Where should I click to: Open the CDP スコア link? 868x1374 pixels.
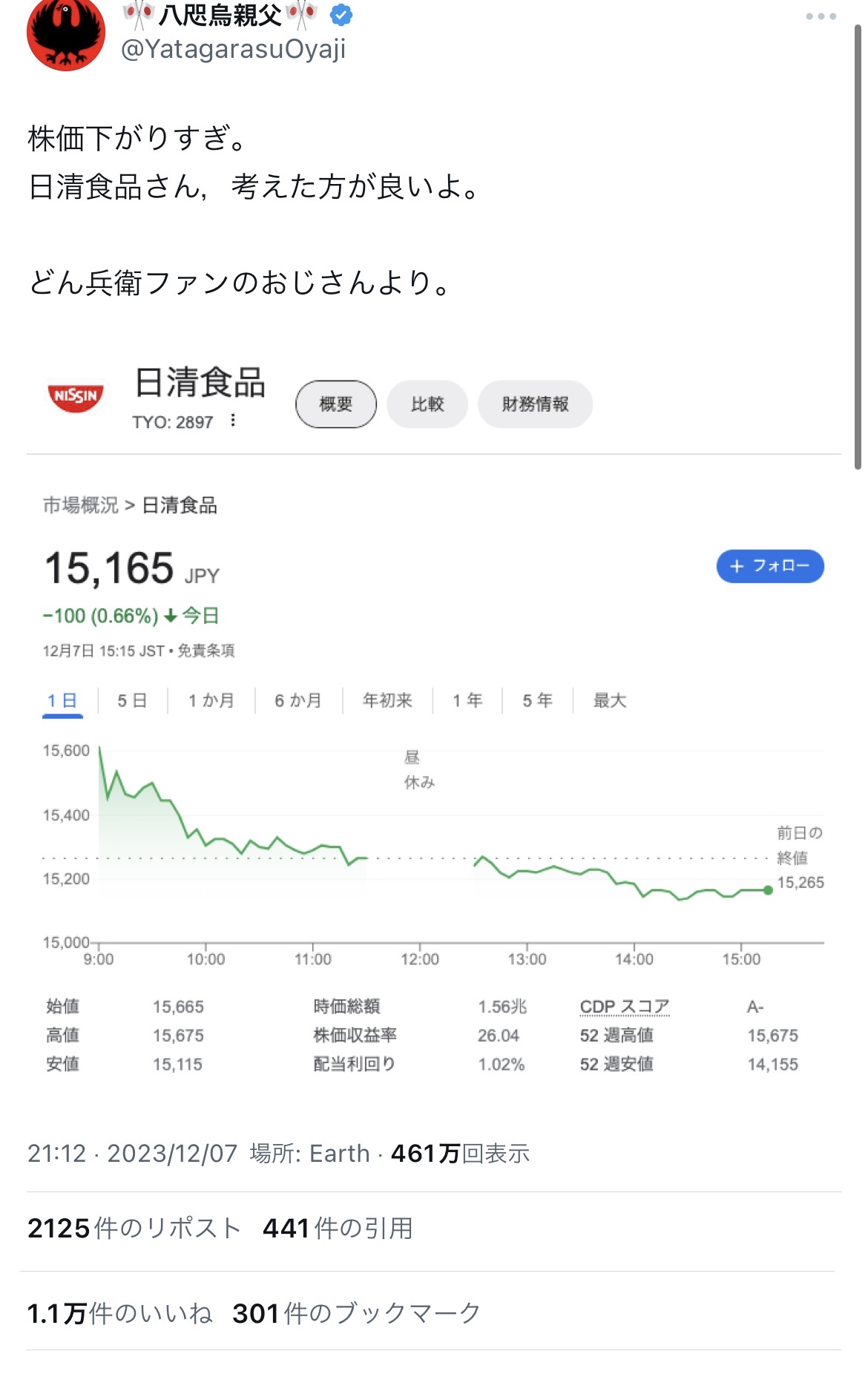[x=623, y=1005]
